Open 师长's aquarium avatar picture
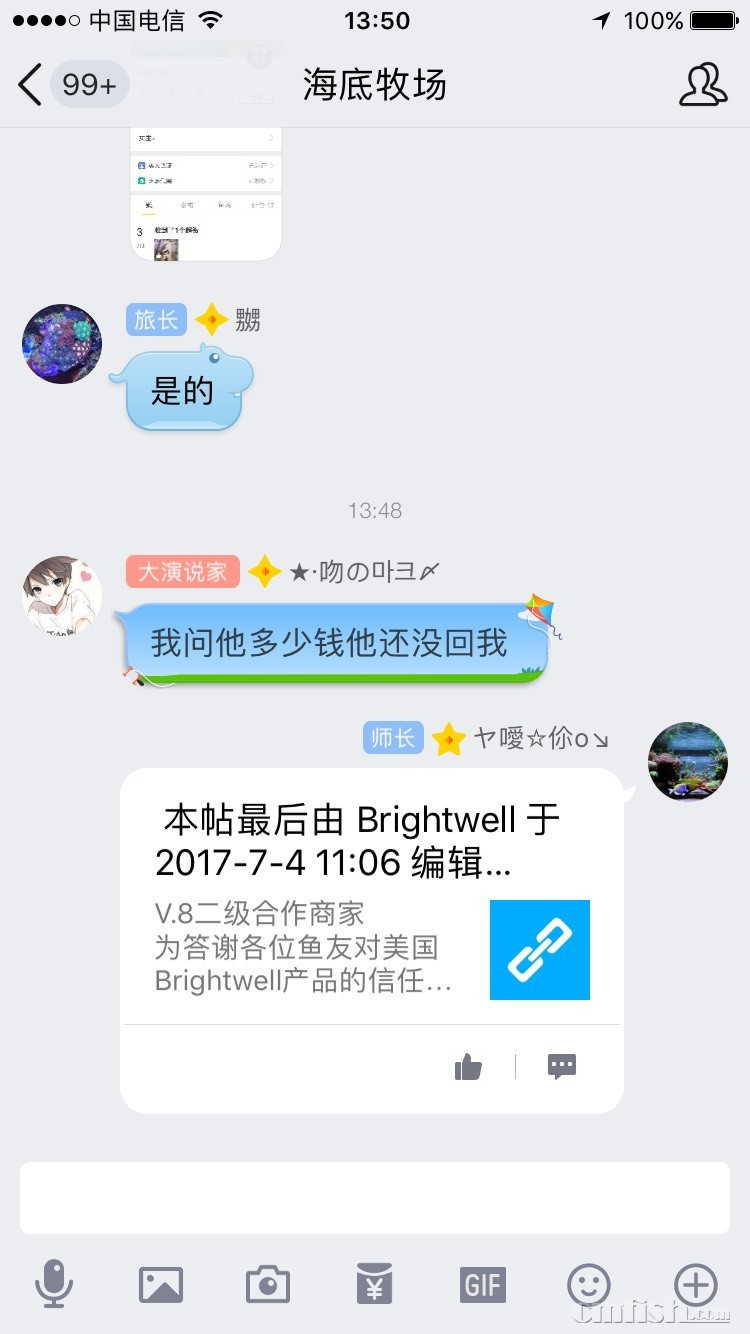This screenshot has height=1334, width=750. tap(688, 762)
